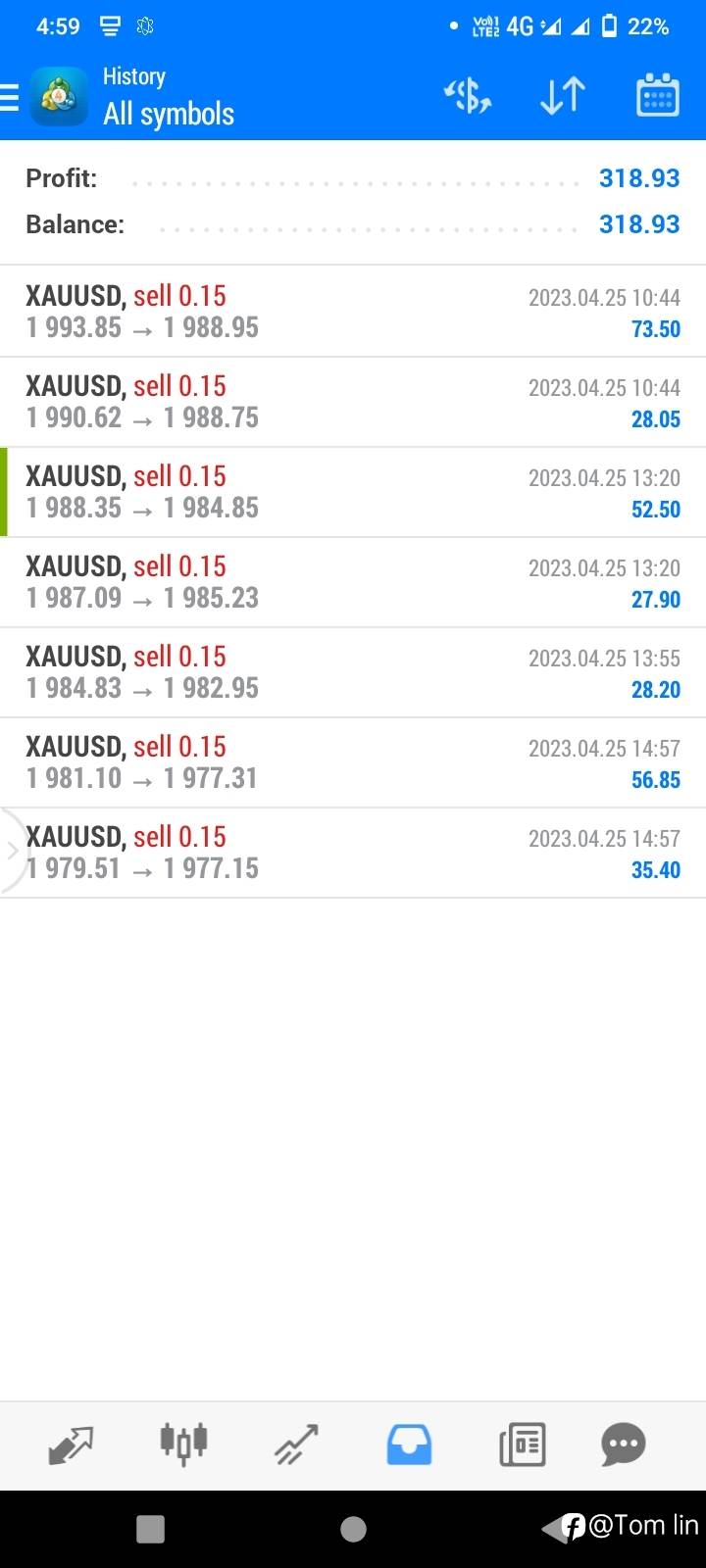This screenshot has height=1568, width=706.
Task: View the trade dated 2023.04.25 13:55
Action: (353, 672)
